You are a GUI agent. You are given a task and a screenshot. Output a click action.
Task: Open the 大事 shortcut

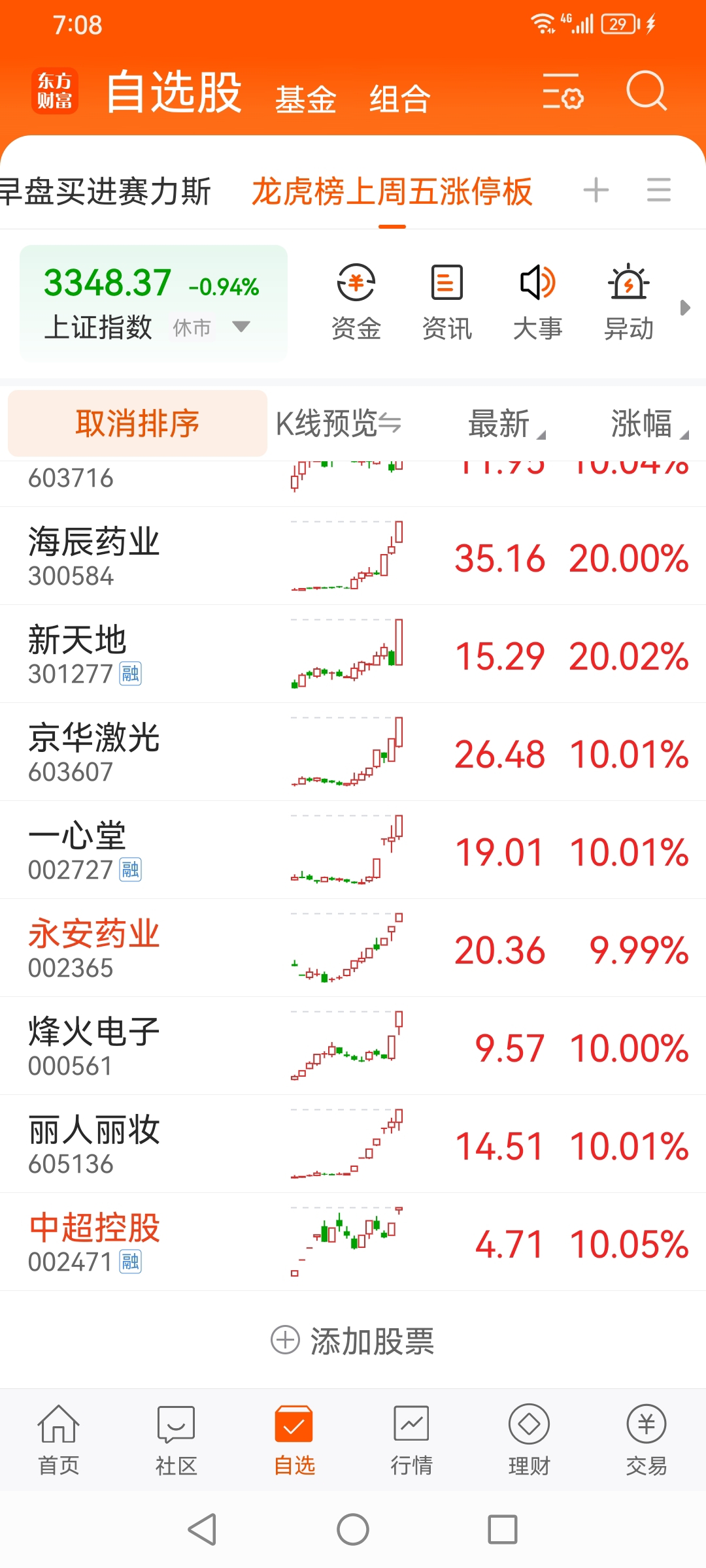pyautogui.click(x=537, y=302)
